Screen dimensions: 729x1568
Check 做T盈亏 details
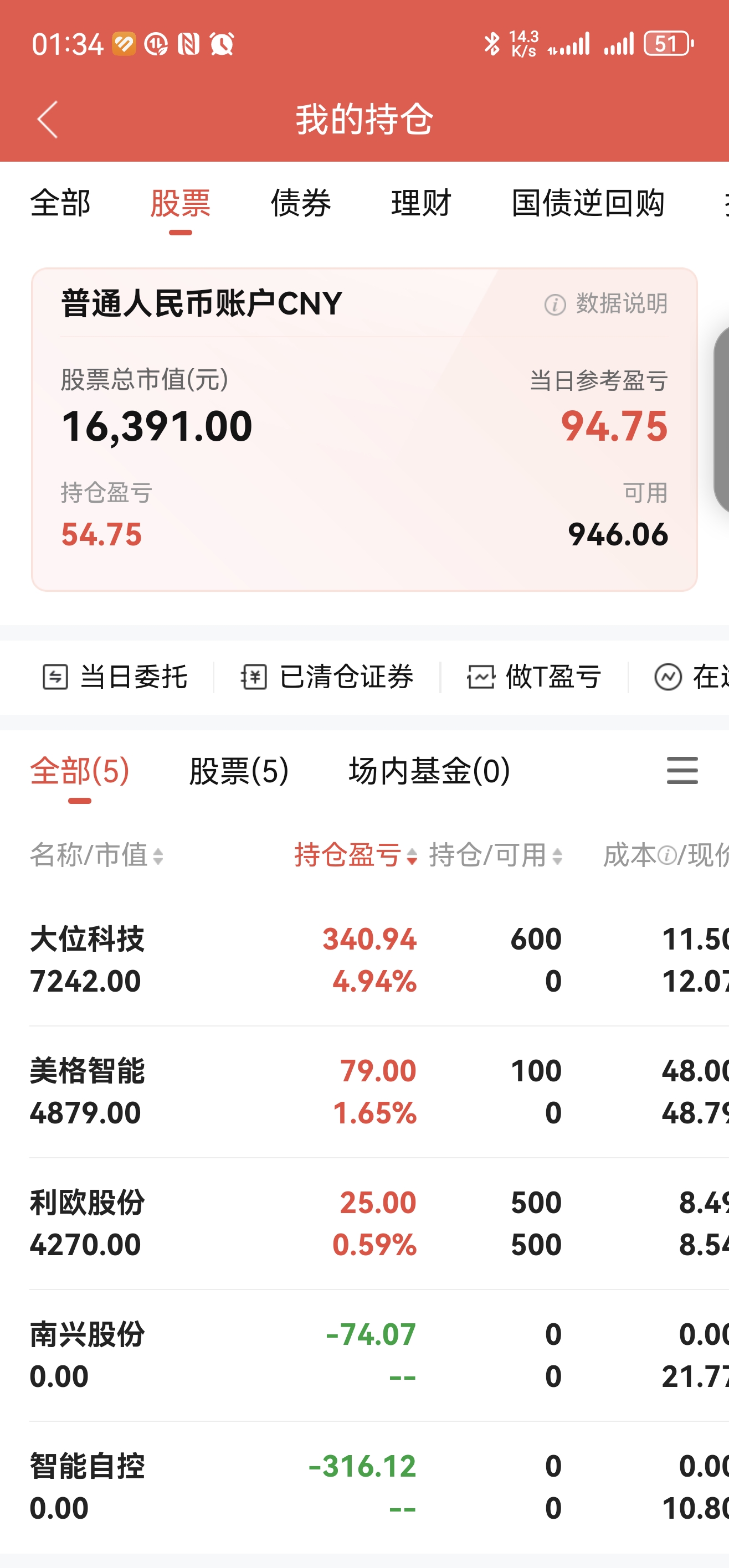tap(535, 677)
